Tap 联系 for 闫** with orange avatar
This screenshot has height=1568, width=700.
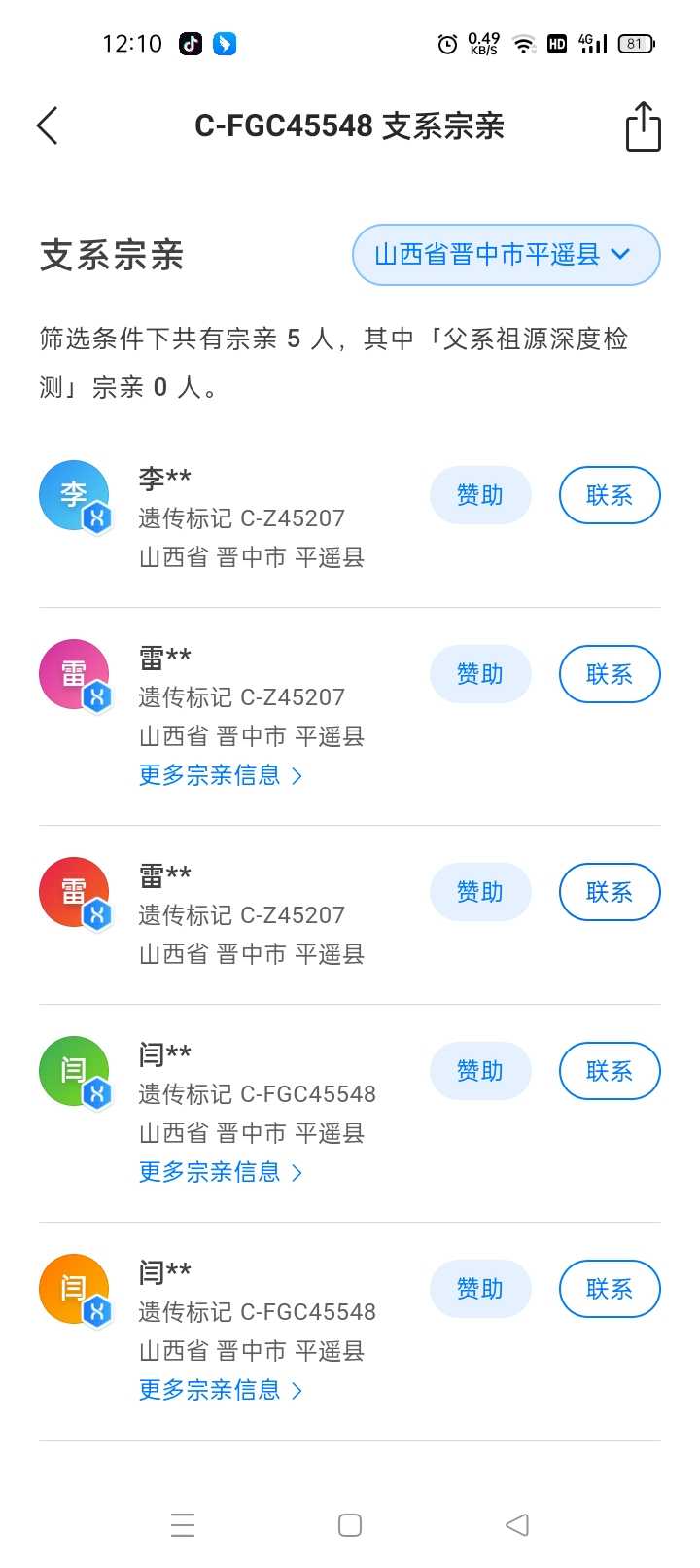610,1289
